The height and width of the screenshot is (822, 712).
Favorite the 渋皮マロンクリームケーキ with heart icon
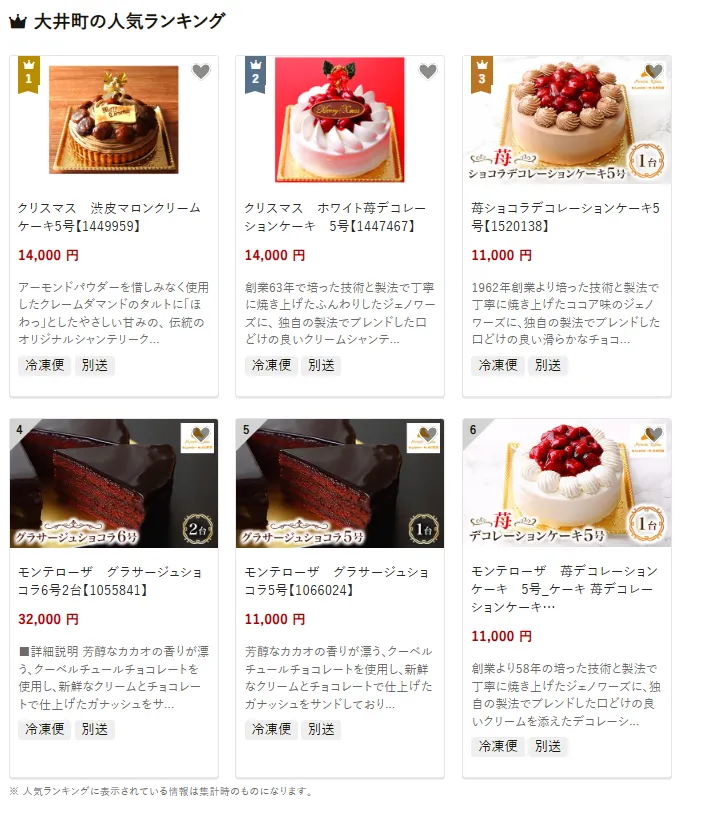[x=201, y=72]
